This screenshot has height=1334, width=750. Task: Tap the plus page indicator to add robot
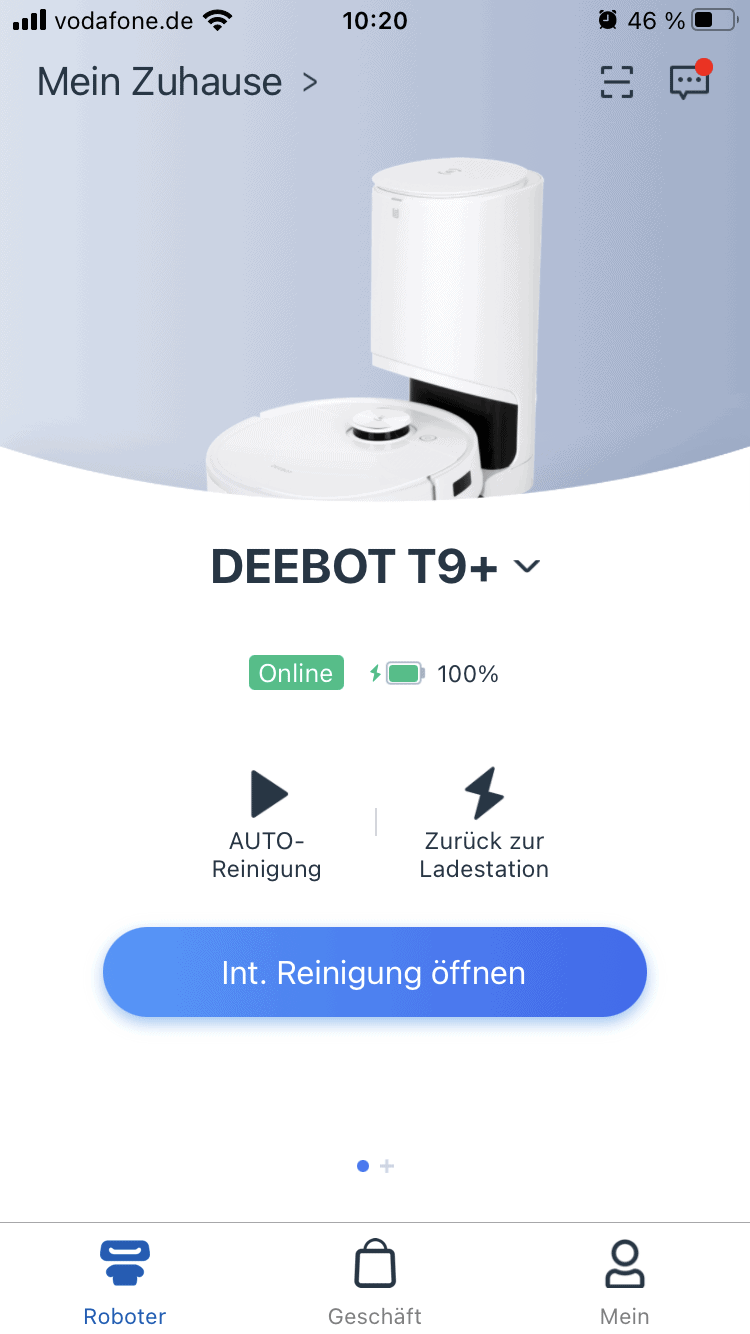coord(387,1166)
